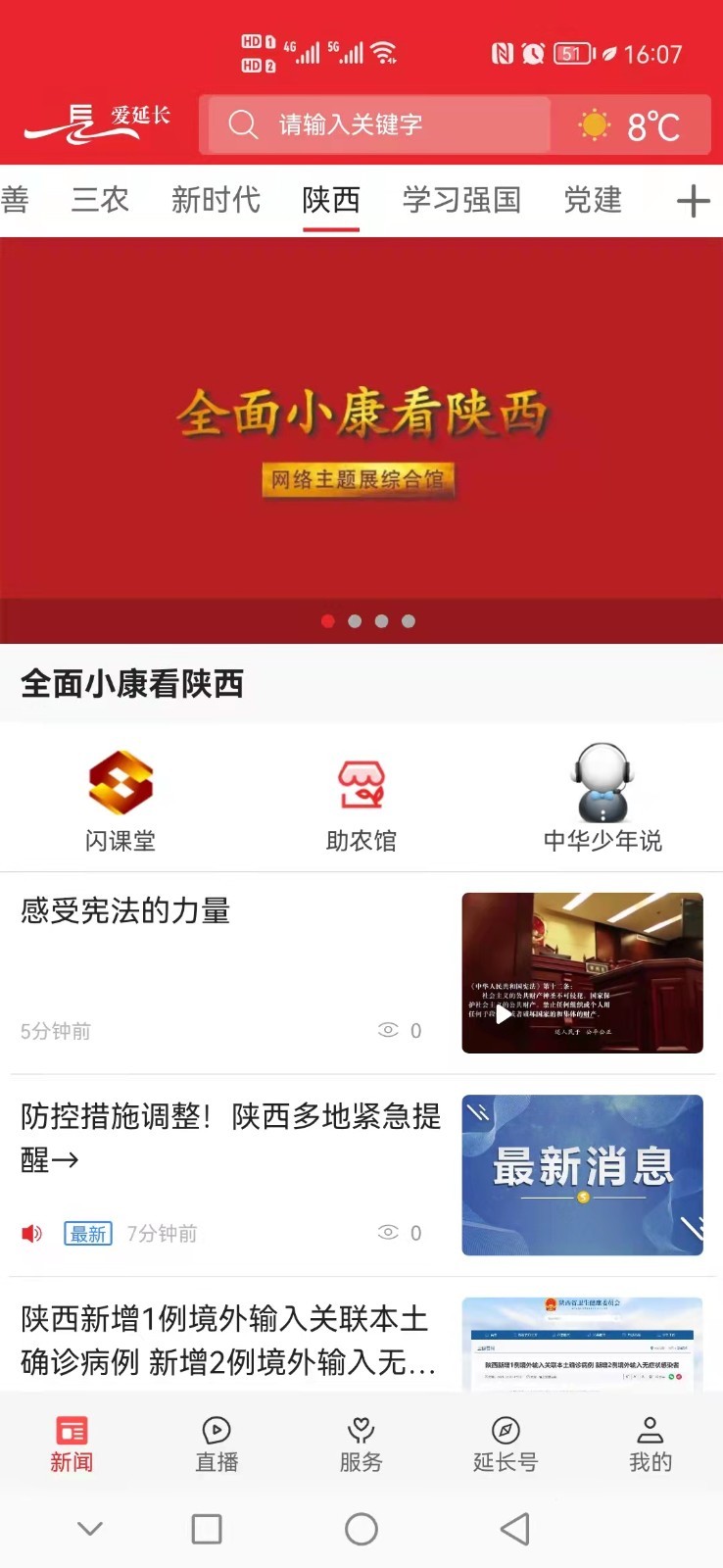Open the 防控措施调整 news article

pyautogui.click(x=230, y=1137)
